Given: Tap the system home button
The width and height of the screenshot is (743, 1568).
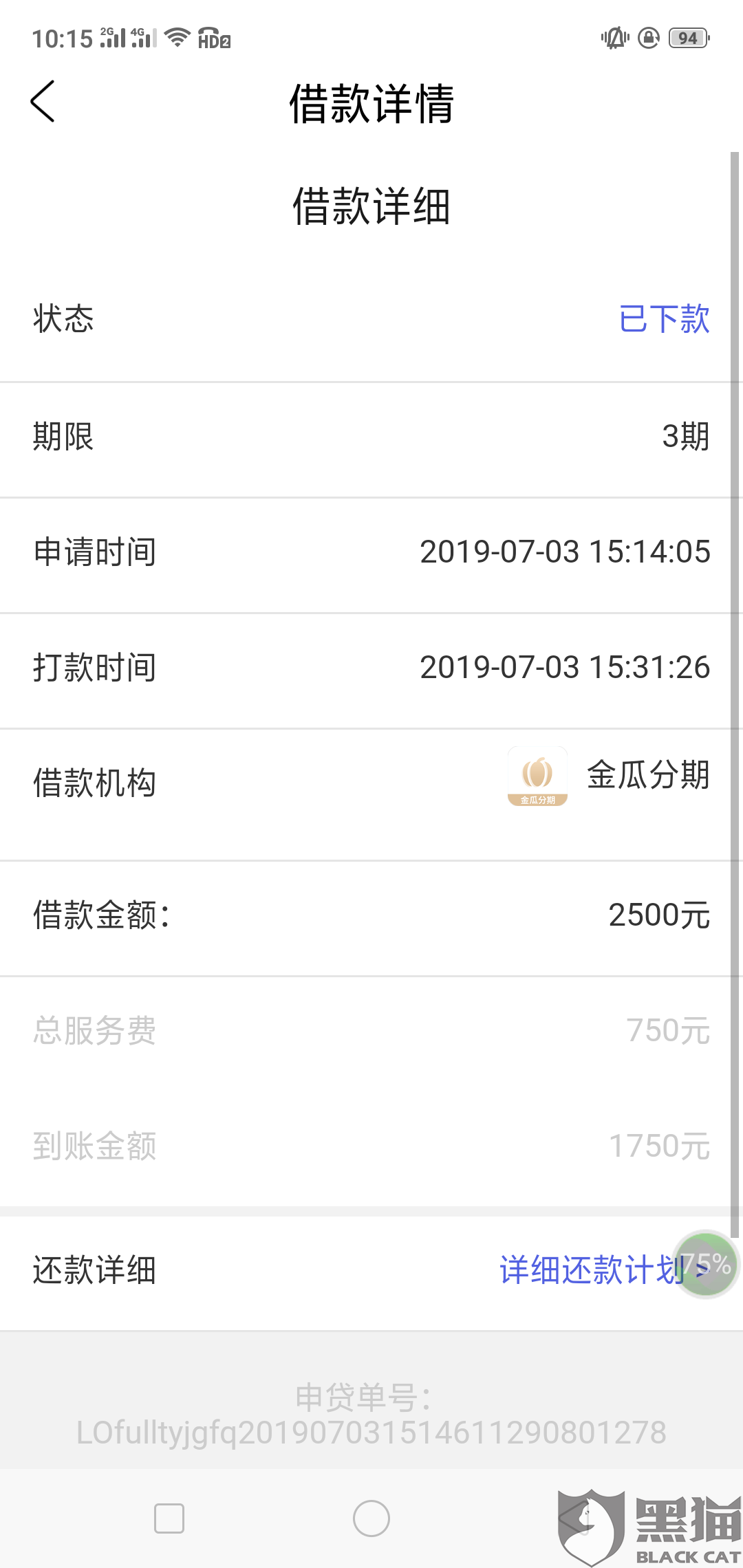Looking at the screenshot, I should 371,1518.
